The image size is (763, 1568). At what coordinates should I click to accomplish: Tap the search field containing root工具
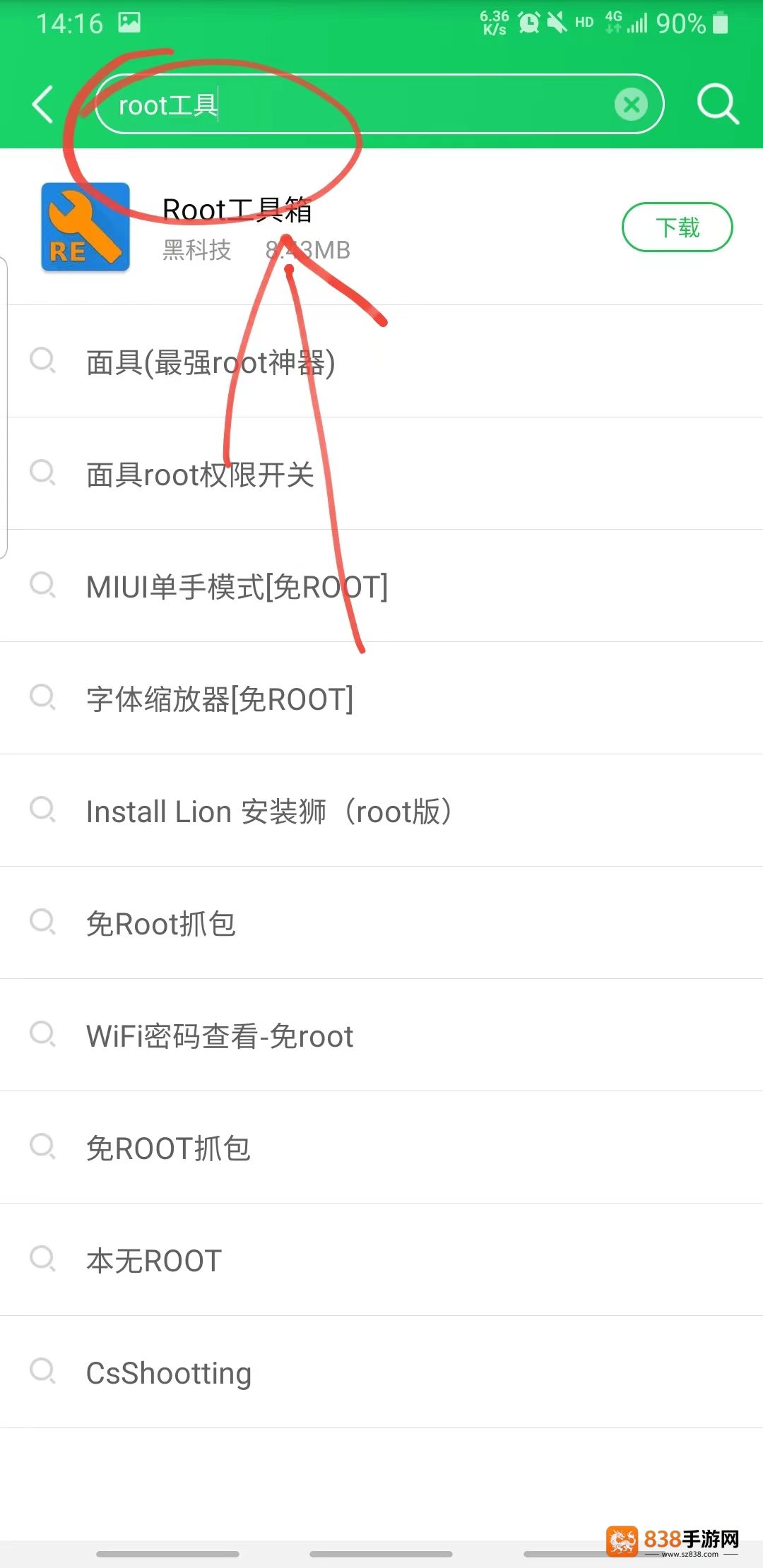point(379,105)
